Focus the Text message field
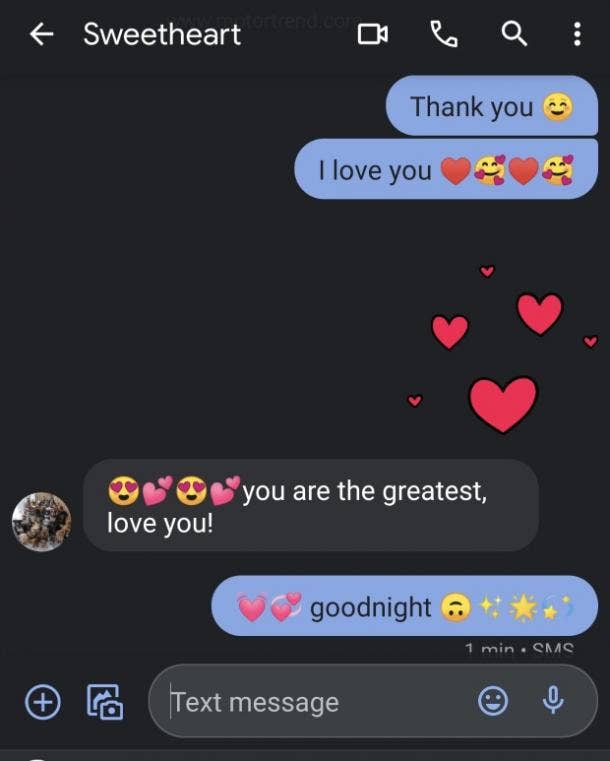Screen dimensions: 610x761 click(x=310, y=702)
